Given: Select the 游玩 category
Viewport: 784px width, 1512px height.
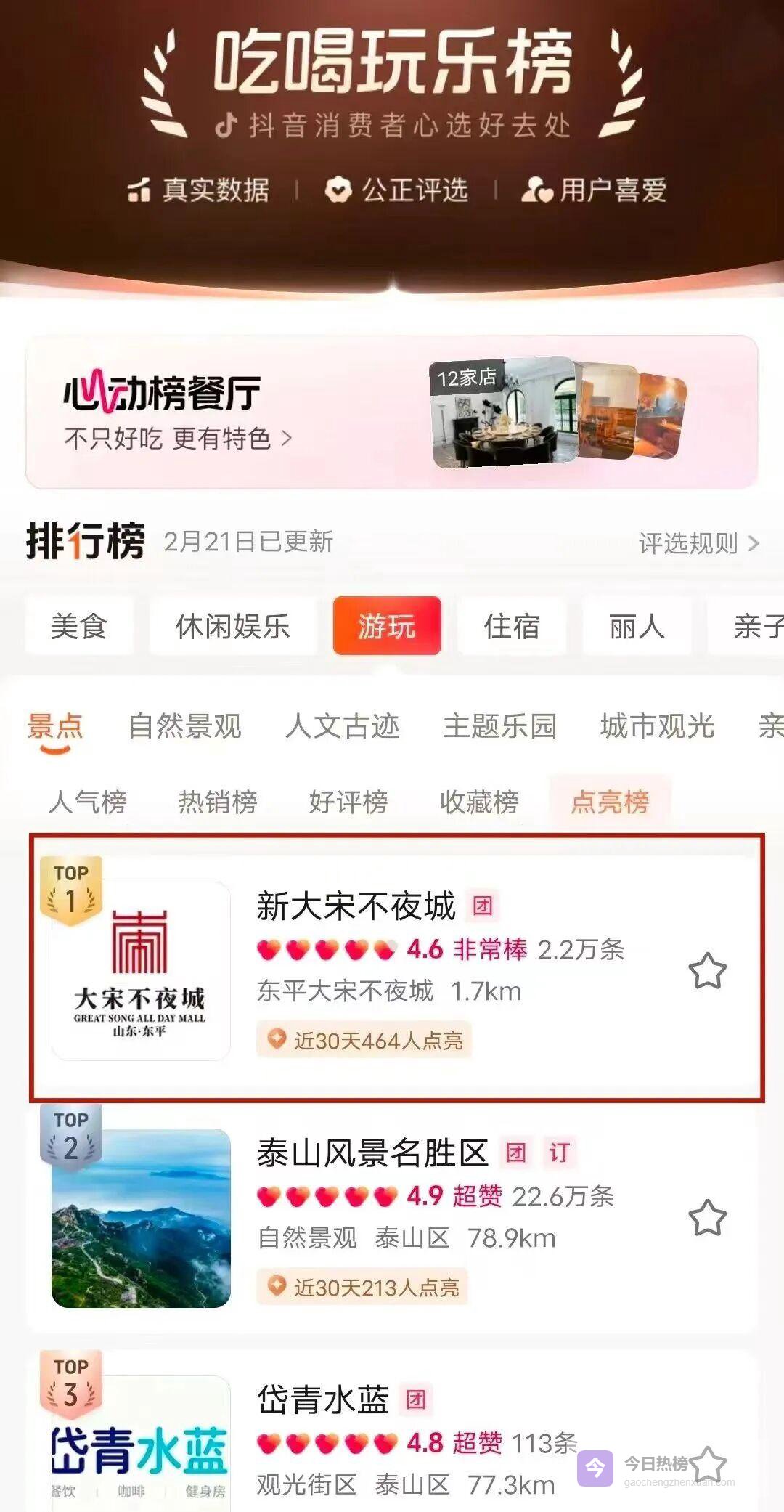Looking at the screenshot, I should pos(387,626).
